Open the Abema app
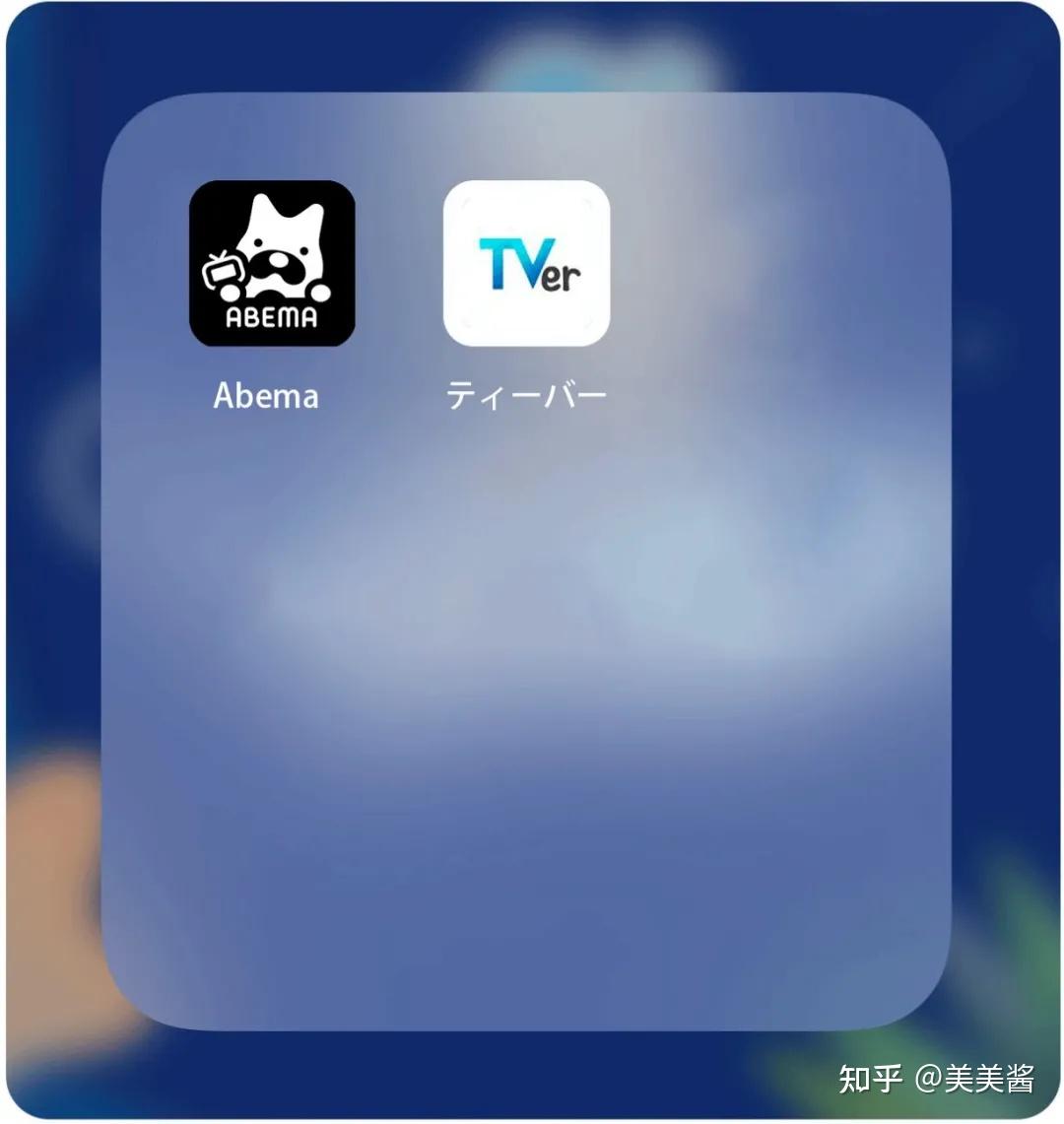This screenshot has width=1064, height=1124. pos(272,263)
